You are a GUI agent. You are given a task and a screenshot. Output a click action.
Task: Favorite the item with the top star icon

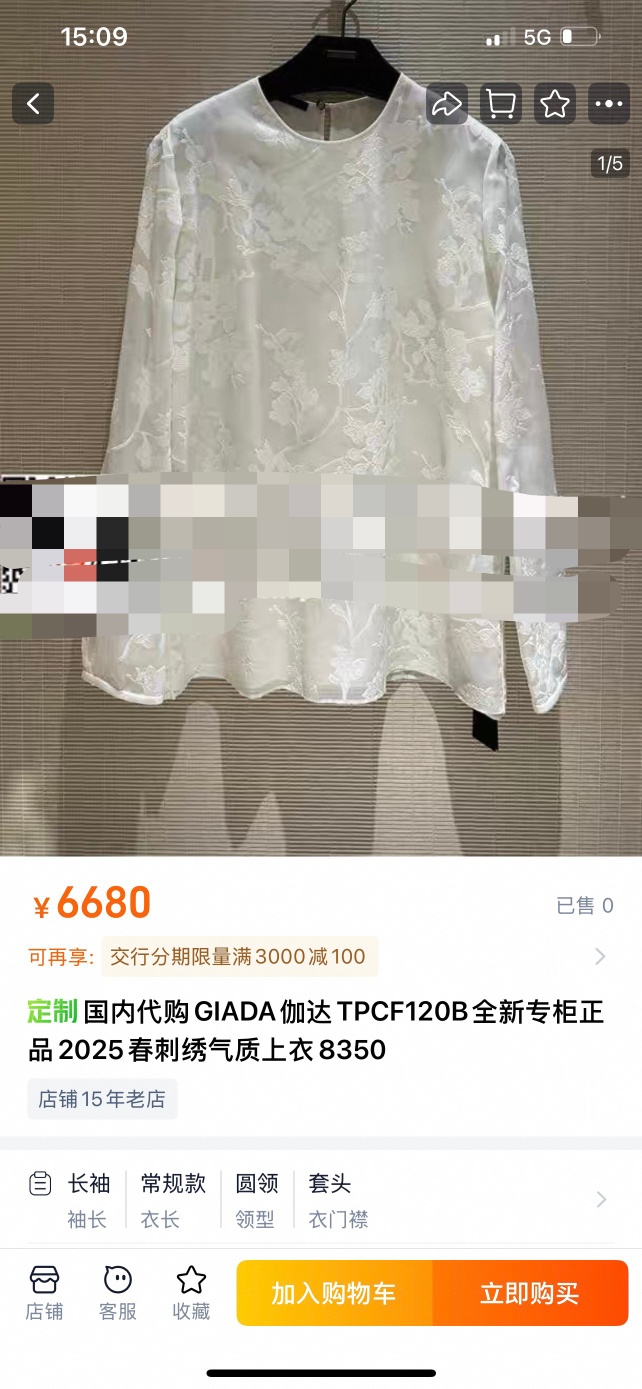tap(555, 104)
